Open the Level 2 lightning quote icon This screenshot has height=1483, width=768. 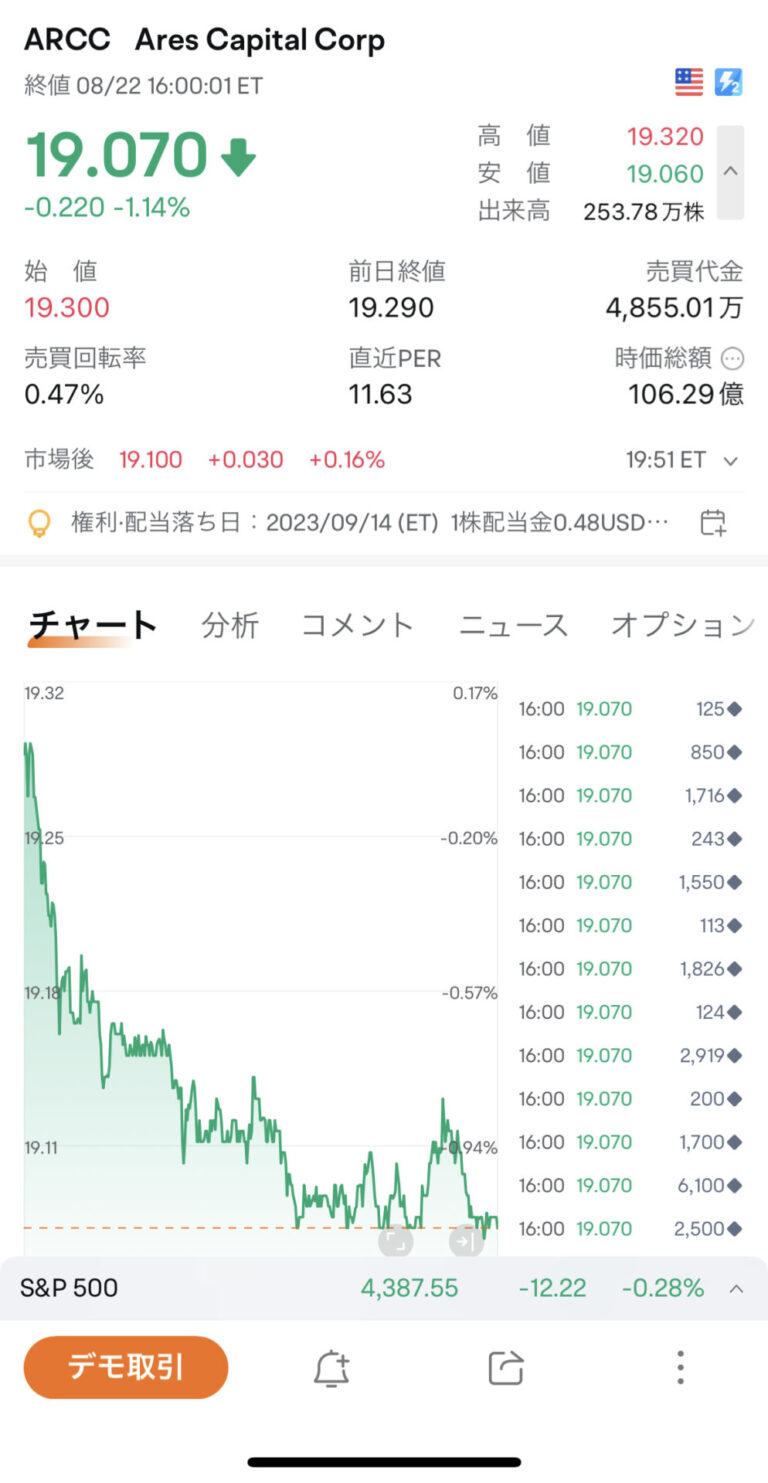[729, 81]
